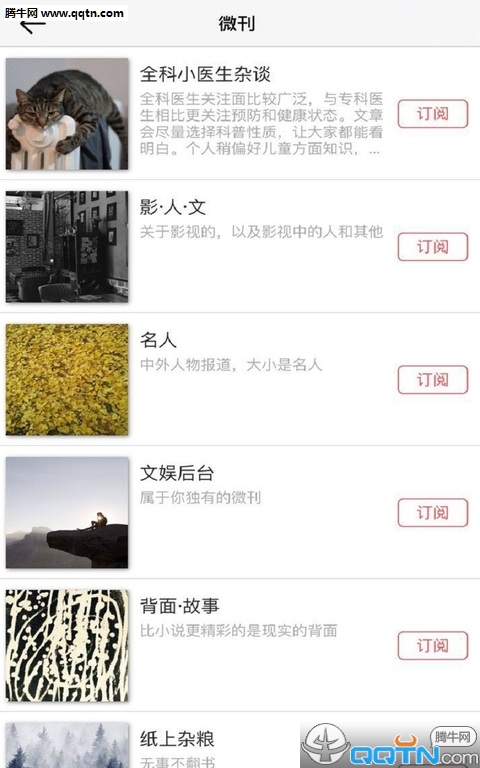Subscribe to 文娱后台
Screen dimensions: 480x768
pos(432,512)
